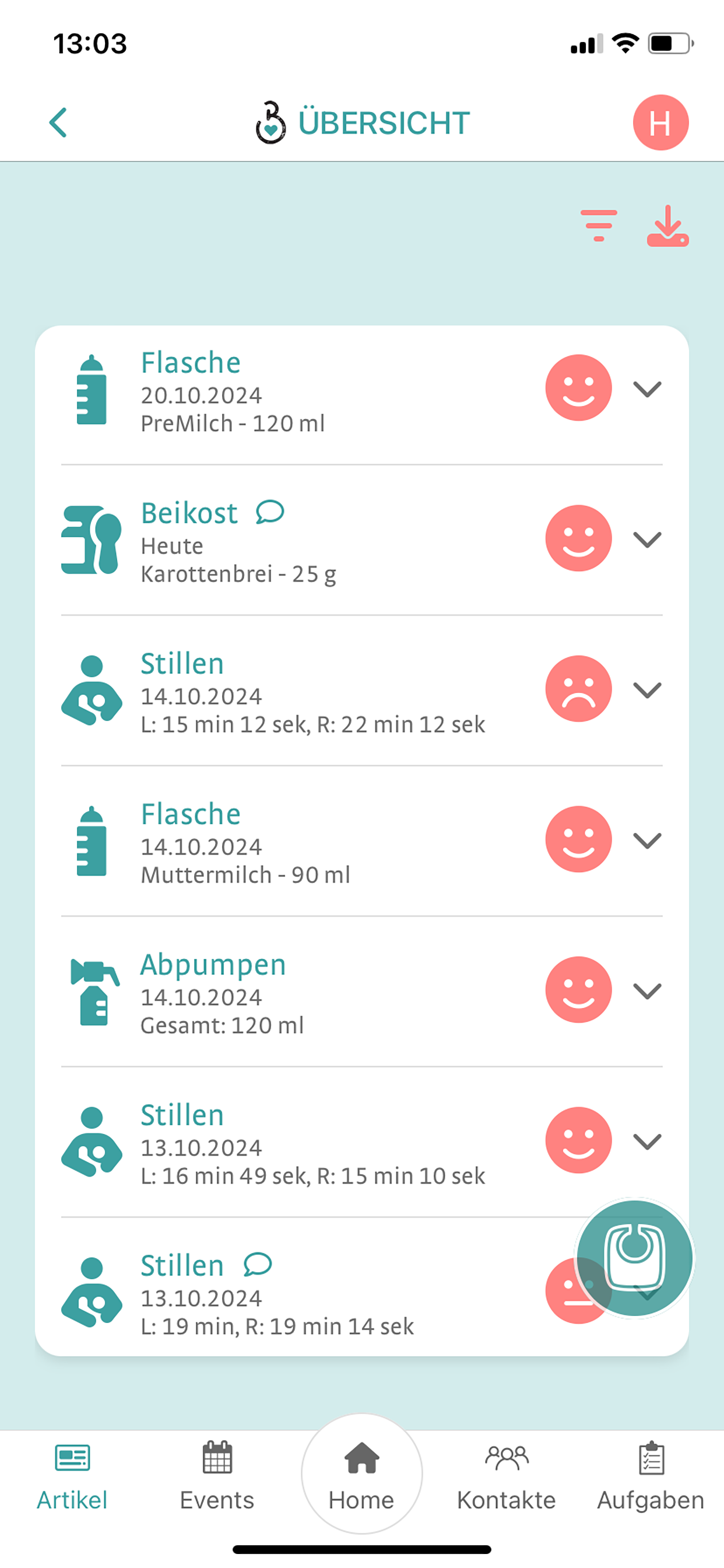Open the Kontakte tab

click(x=507, y=1476)
